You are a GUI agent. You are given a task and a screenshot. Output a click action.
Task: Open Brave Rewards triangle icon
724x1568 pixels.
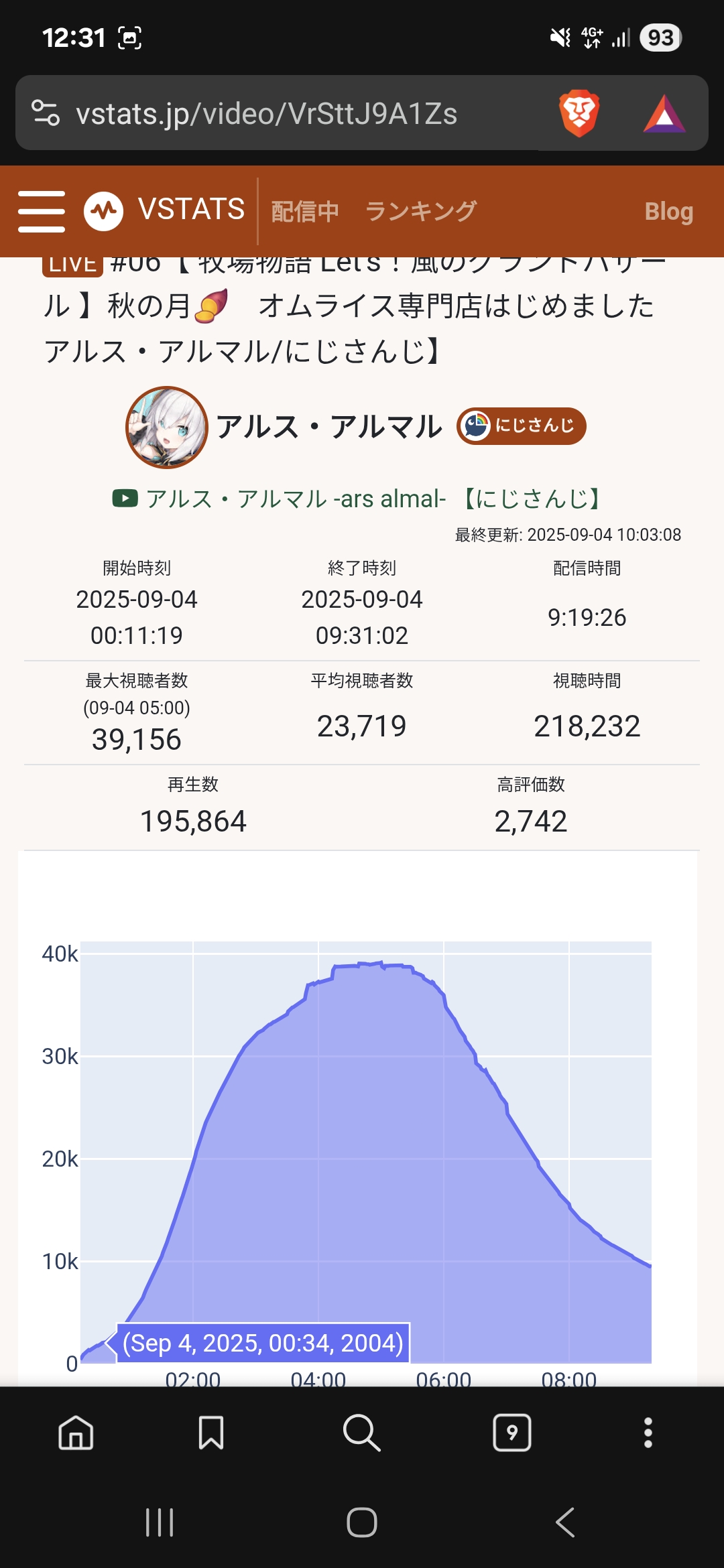[x=664, y=114]
